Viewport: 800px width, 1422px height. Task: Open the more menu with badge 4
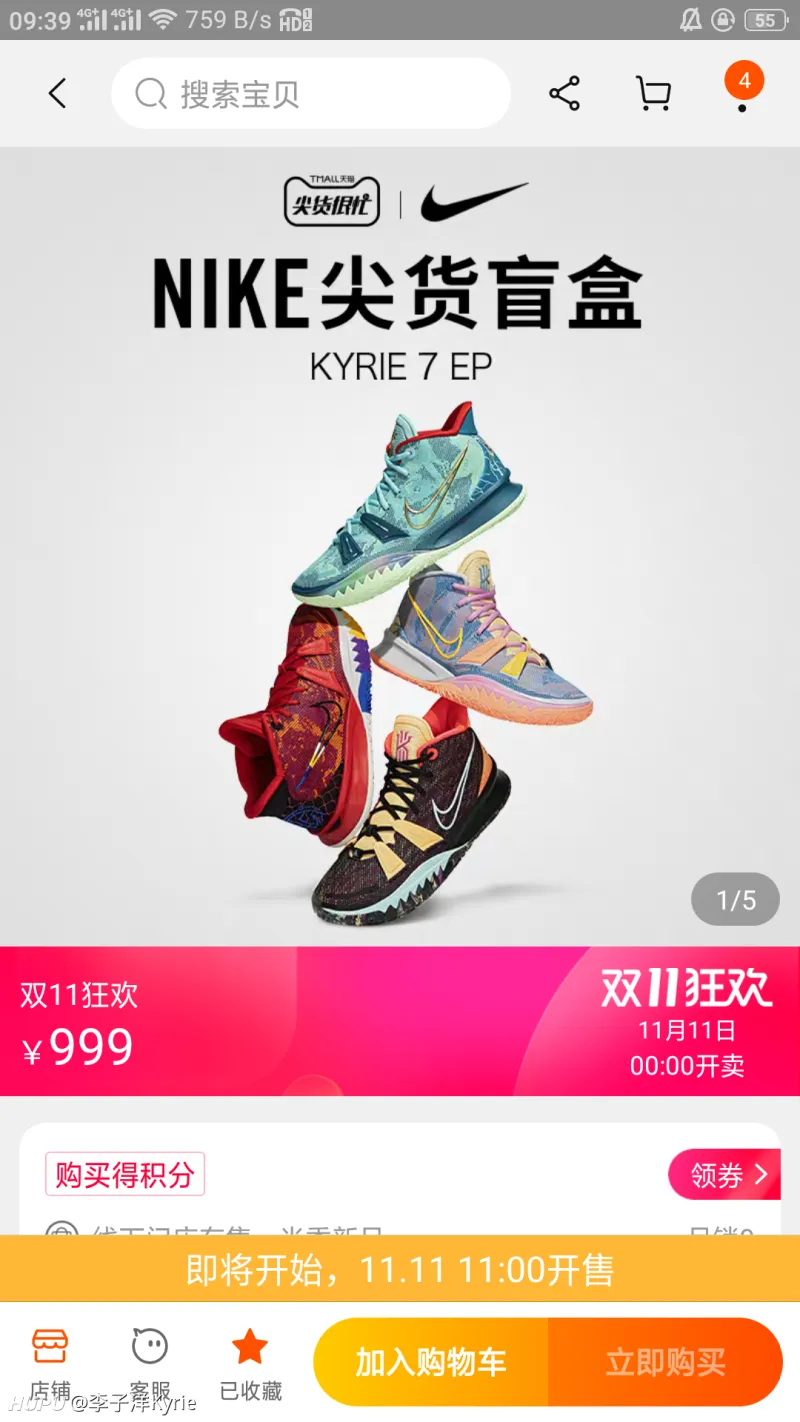pyautogui.click(x=742, y=90)
